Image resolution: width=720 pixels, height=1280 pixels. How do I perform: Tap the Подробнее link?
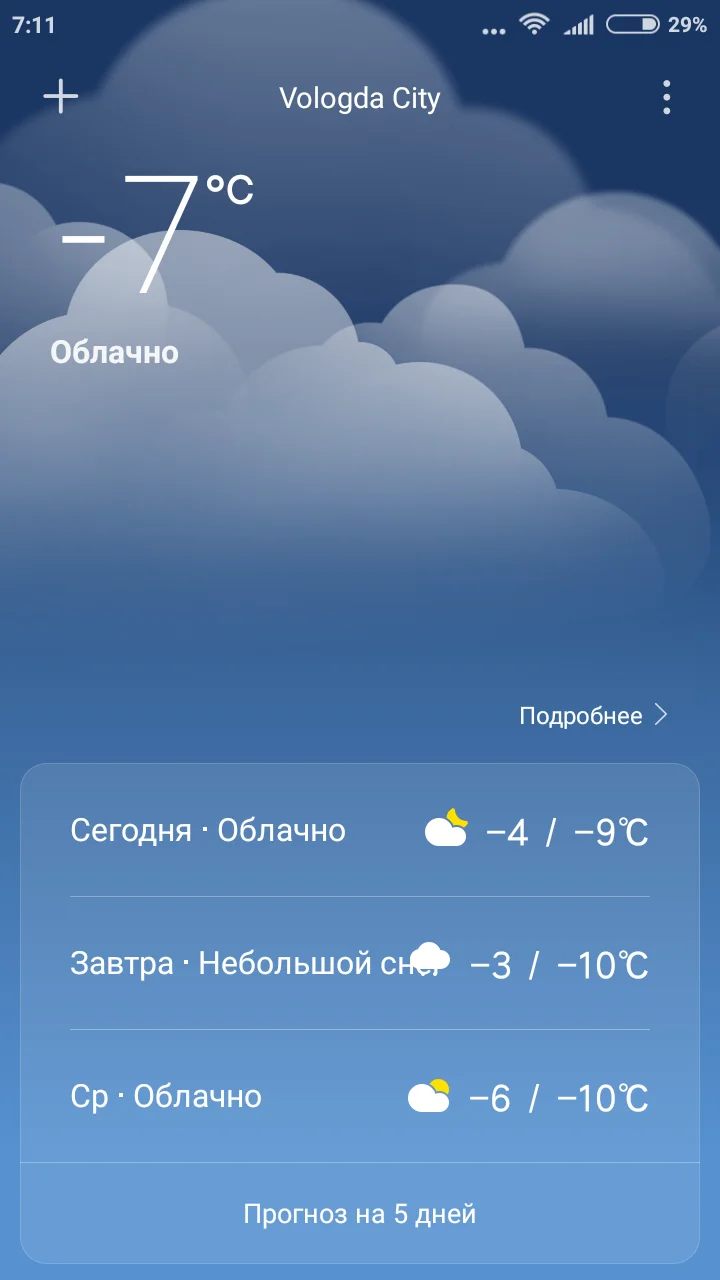pyautogui.click(x=580, y=715)
